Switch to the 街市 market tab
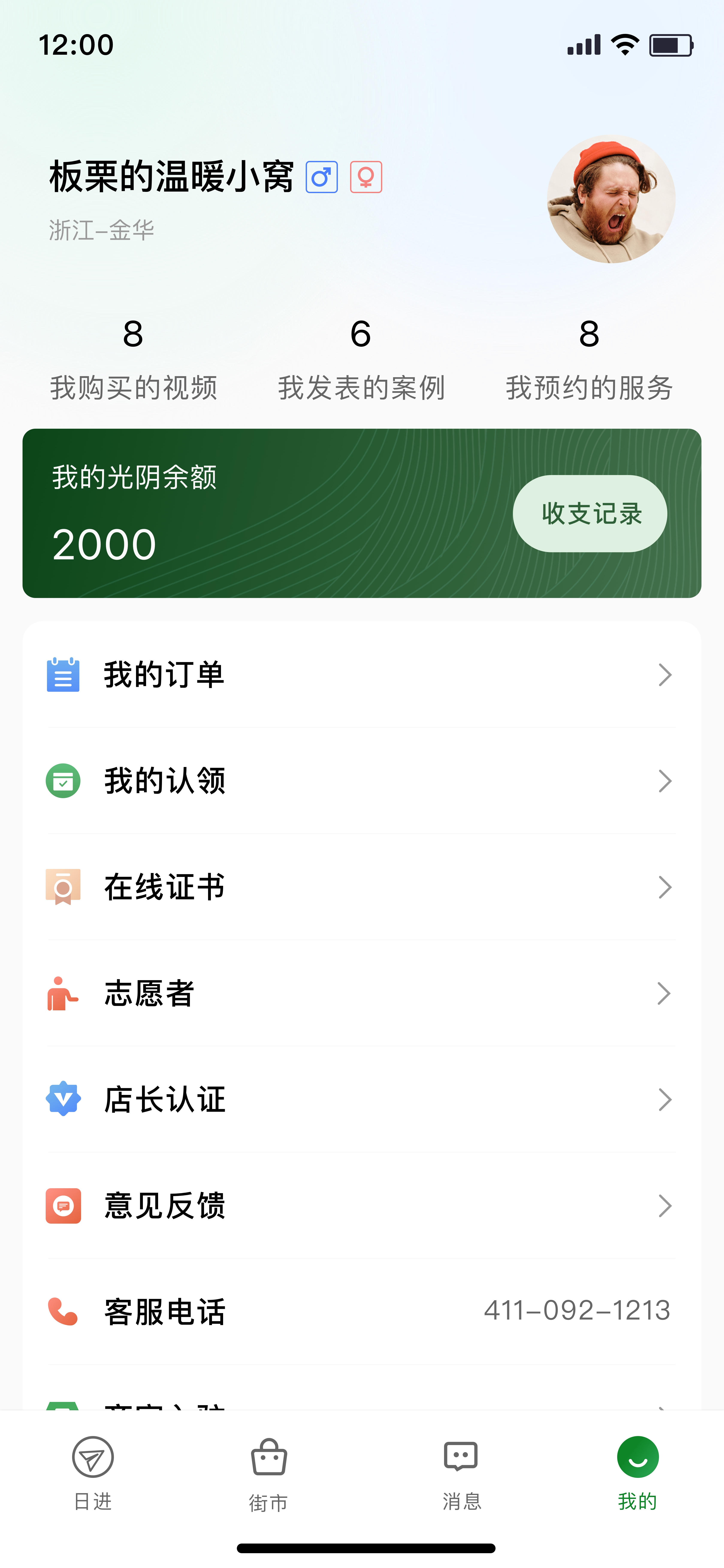 268,1473
